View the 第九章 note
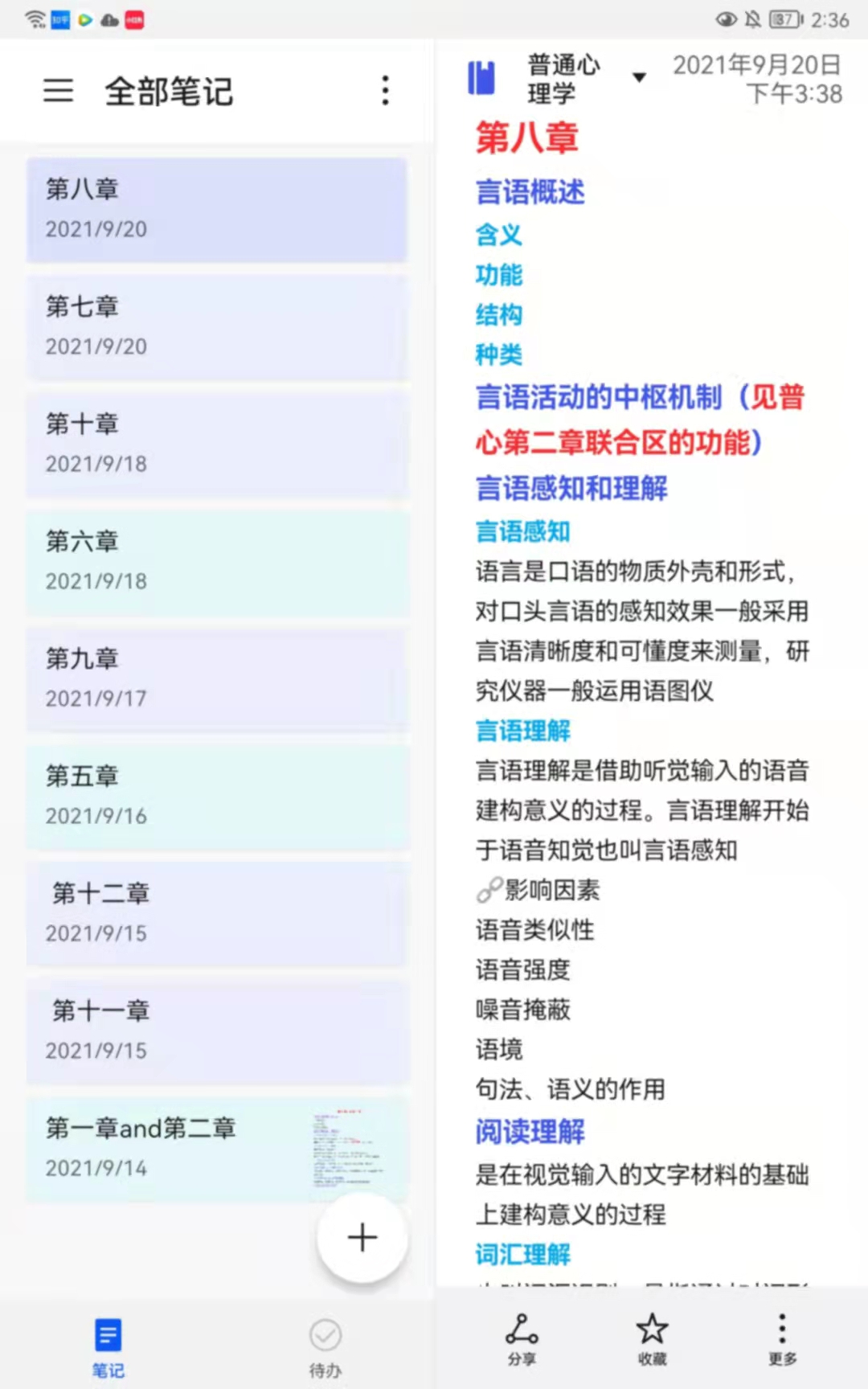The height and width of the screenshot is (1389, 868). point(217,678)
